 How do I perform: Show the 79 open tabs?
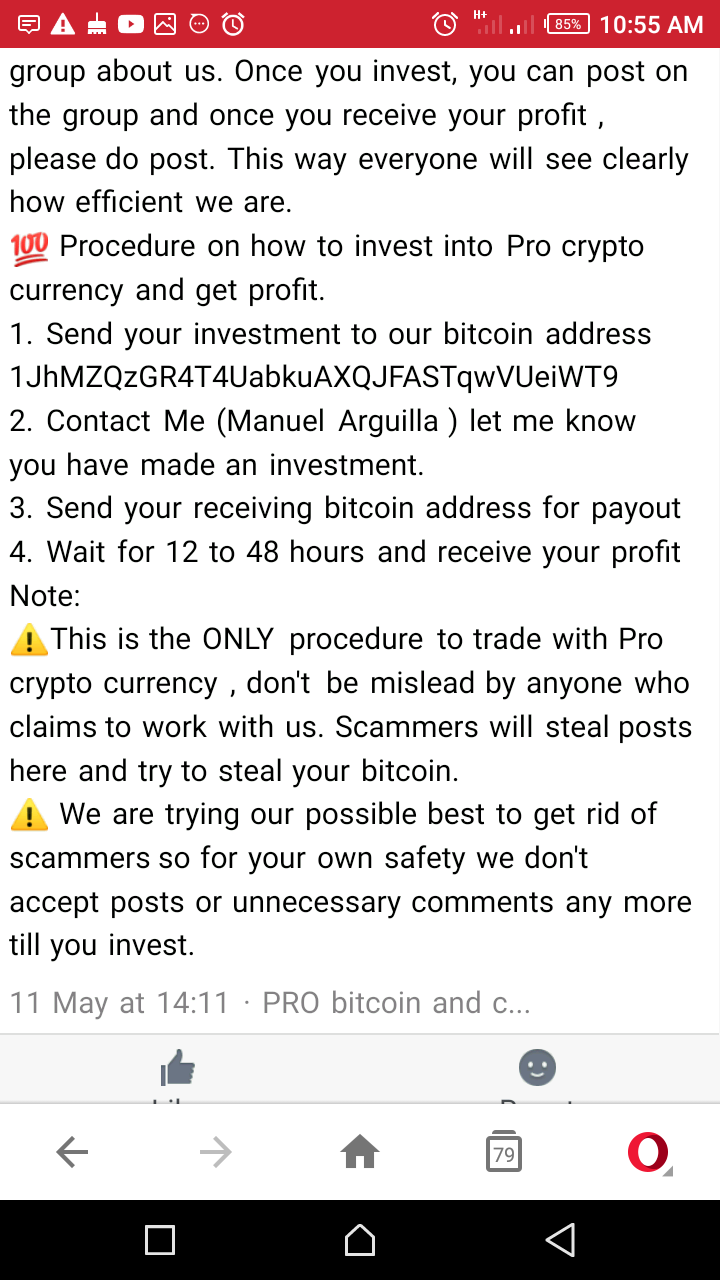(x=504, y=1153)
